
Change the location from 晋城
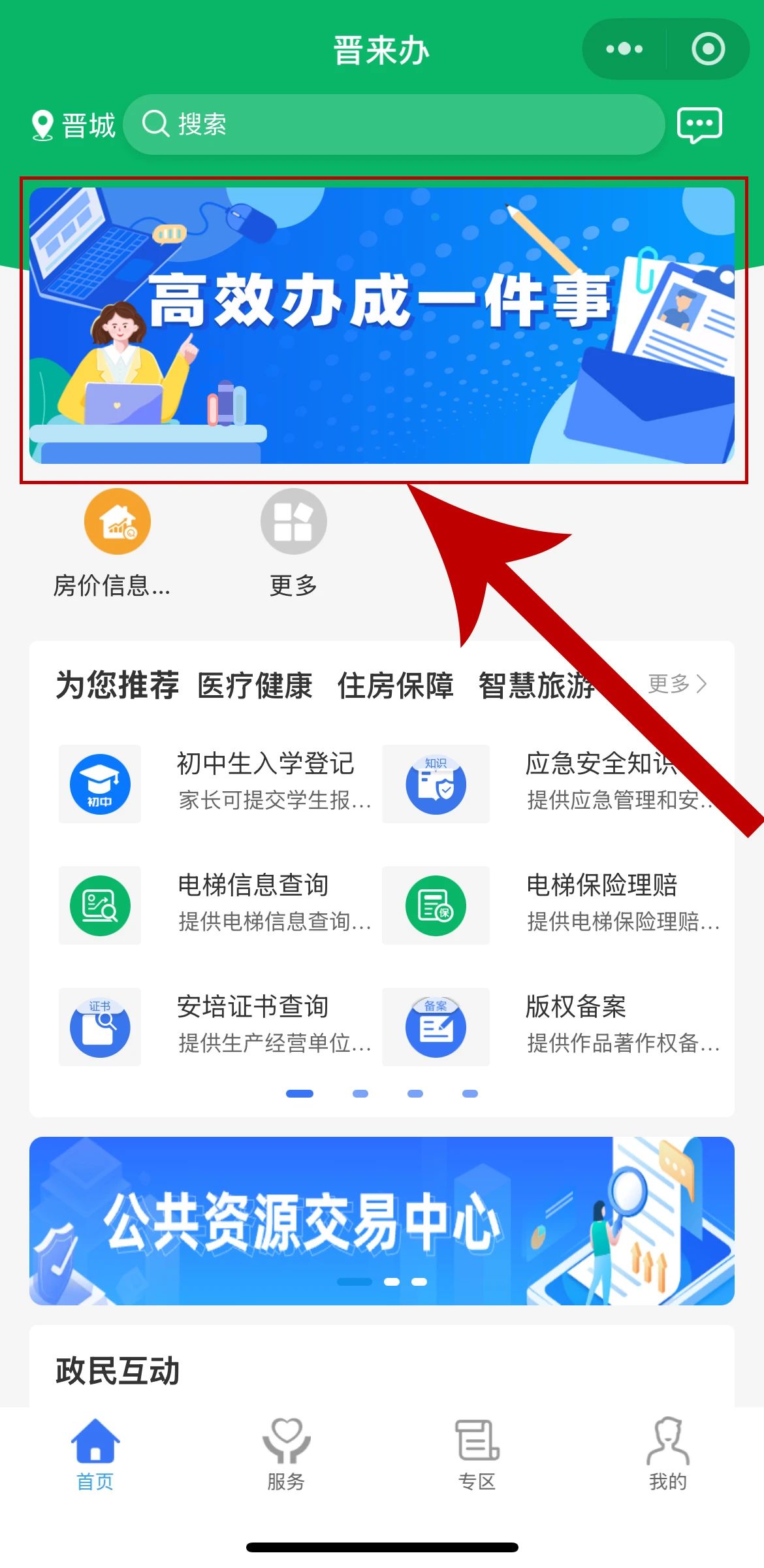(73, 125)
